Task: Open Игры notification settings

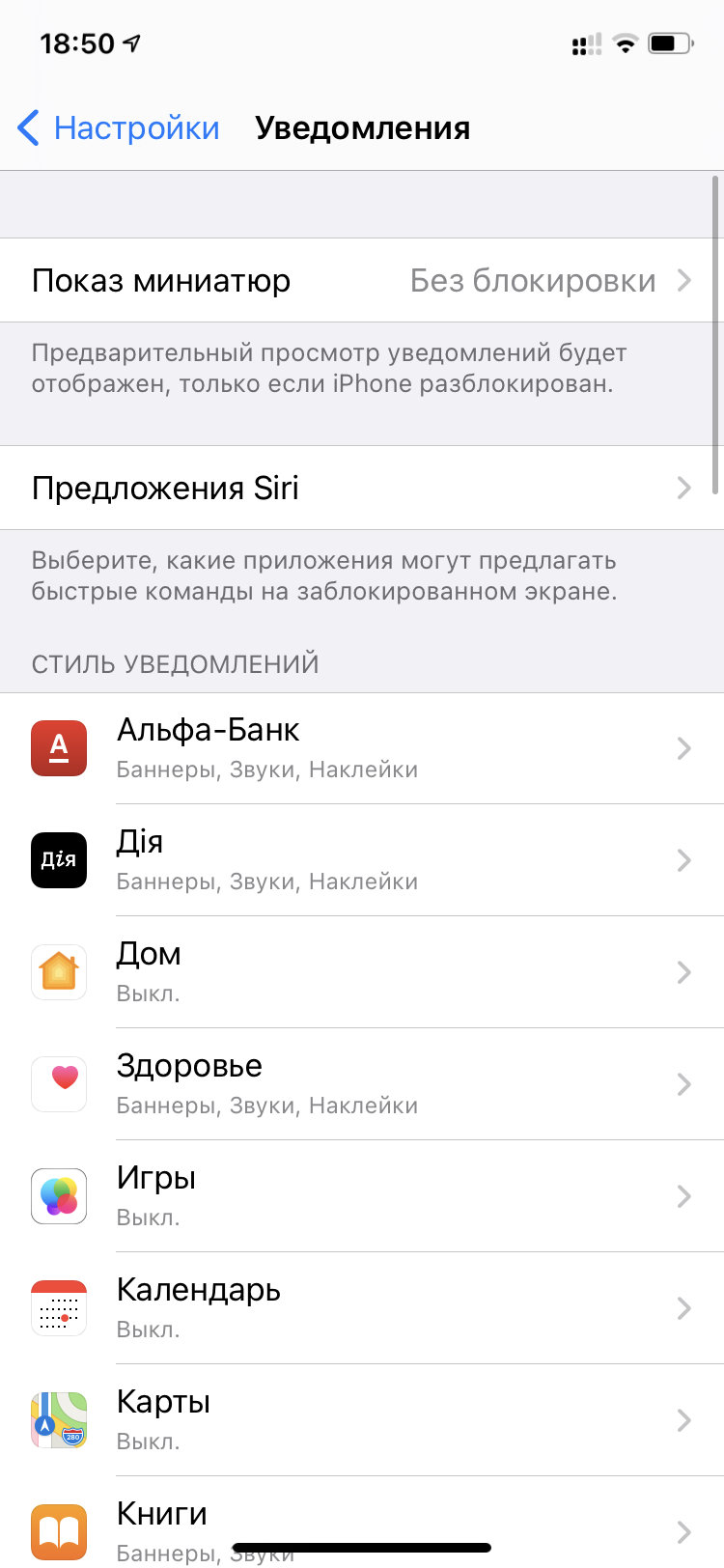Action: click(362, 1196)
